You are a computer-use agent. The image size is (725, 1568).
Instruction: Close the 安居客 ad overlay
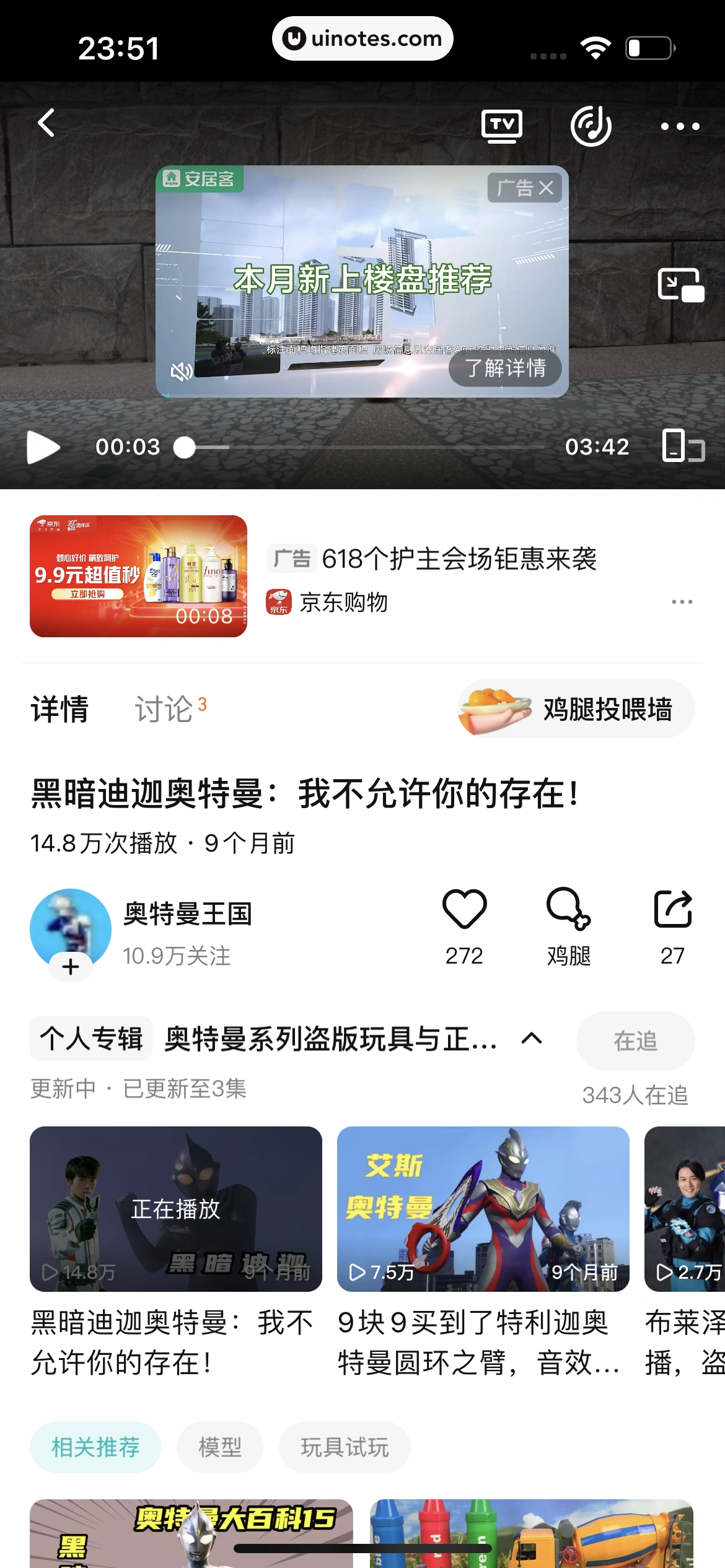click(x=546, y=188)
